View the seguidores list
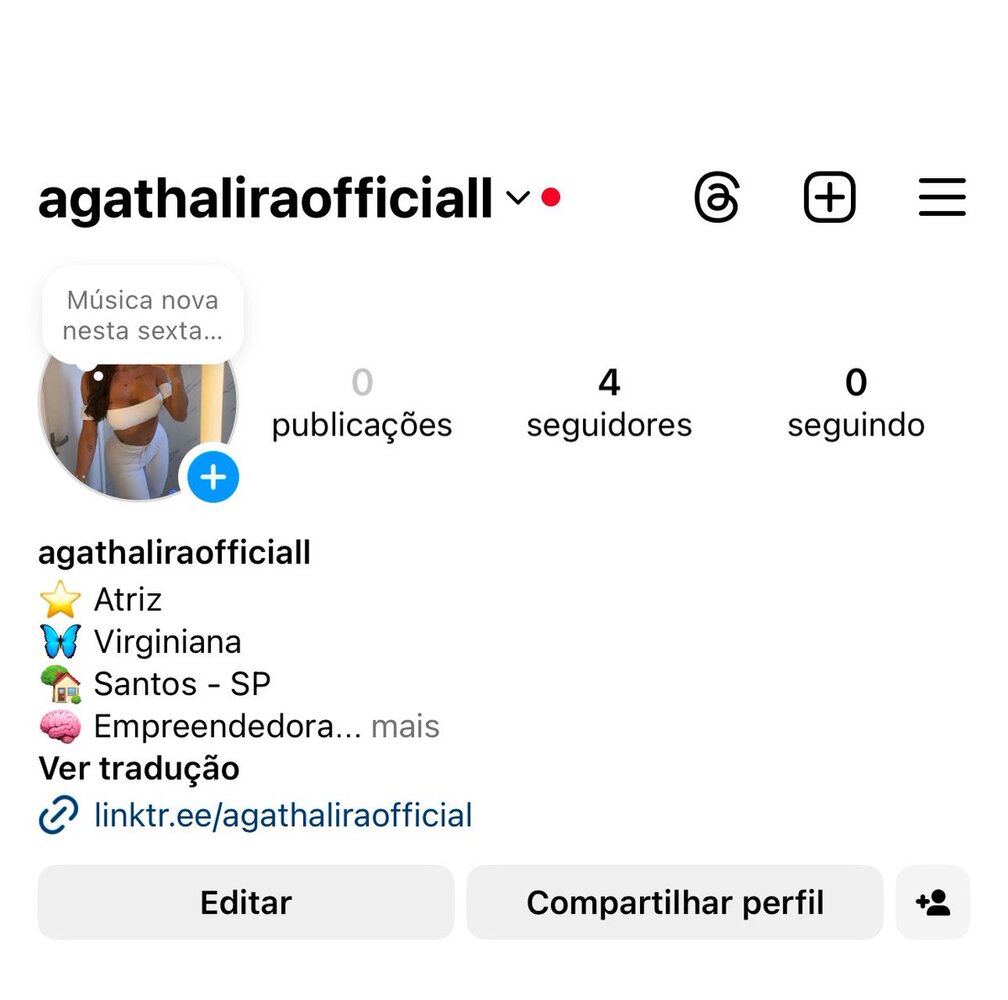The image size is (1008, 1000). coord(609,404)
